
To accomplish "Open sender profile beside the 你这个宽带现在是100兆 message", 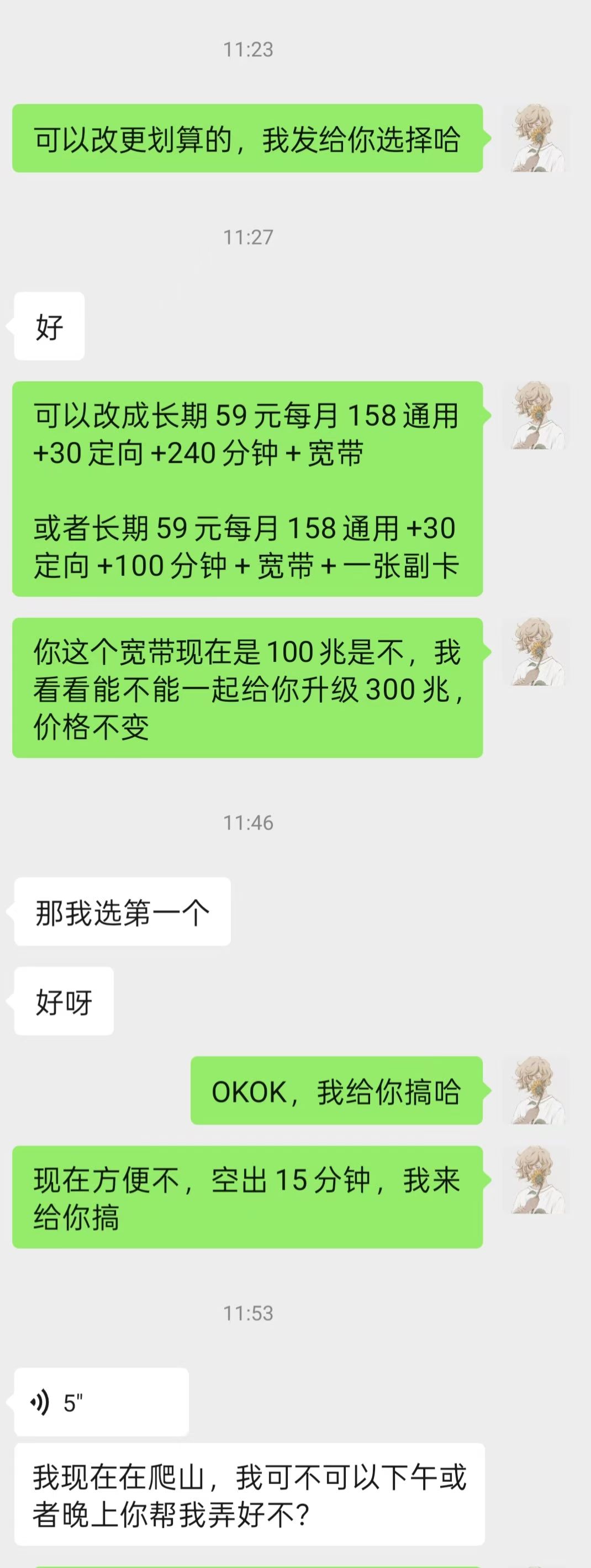I will pyautogui.click(x=536, y=652).
